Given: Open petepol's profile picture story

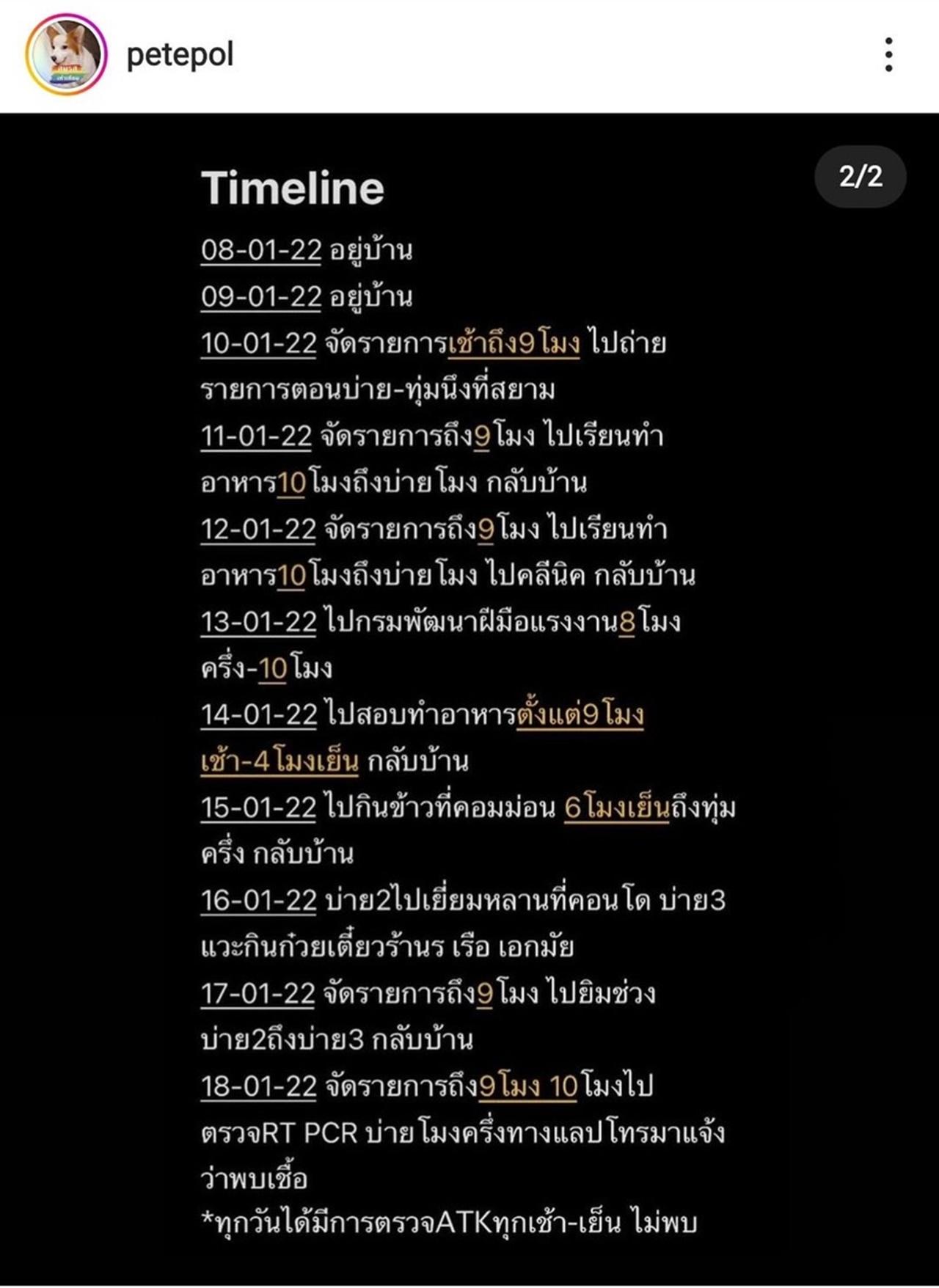Looking at the screenshot, I should click(x=66, y=55).
